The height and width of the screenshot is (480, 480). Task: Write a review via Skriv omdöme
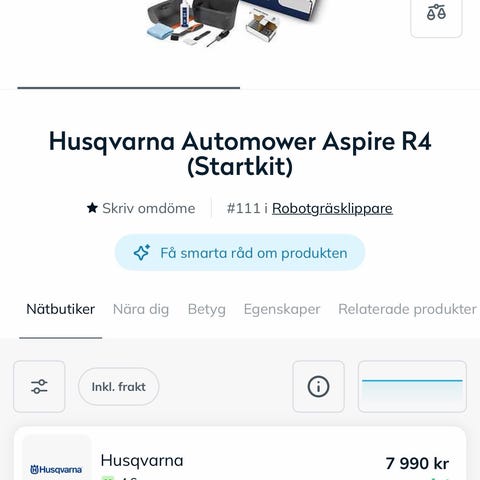tap(141, 208)
